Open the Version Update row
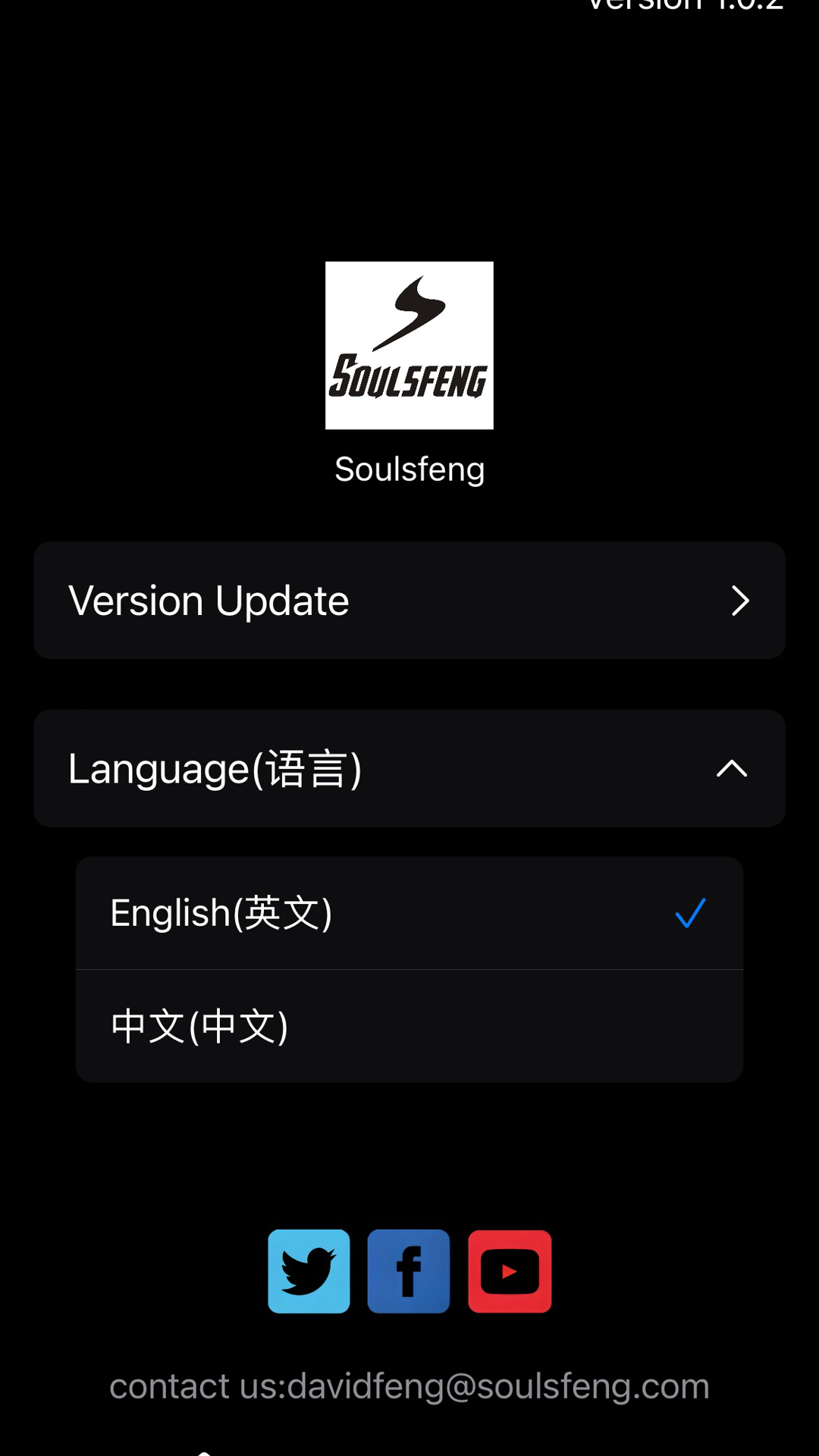 click(x=409, y=600)
